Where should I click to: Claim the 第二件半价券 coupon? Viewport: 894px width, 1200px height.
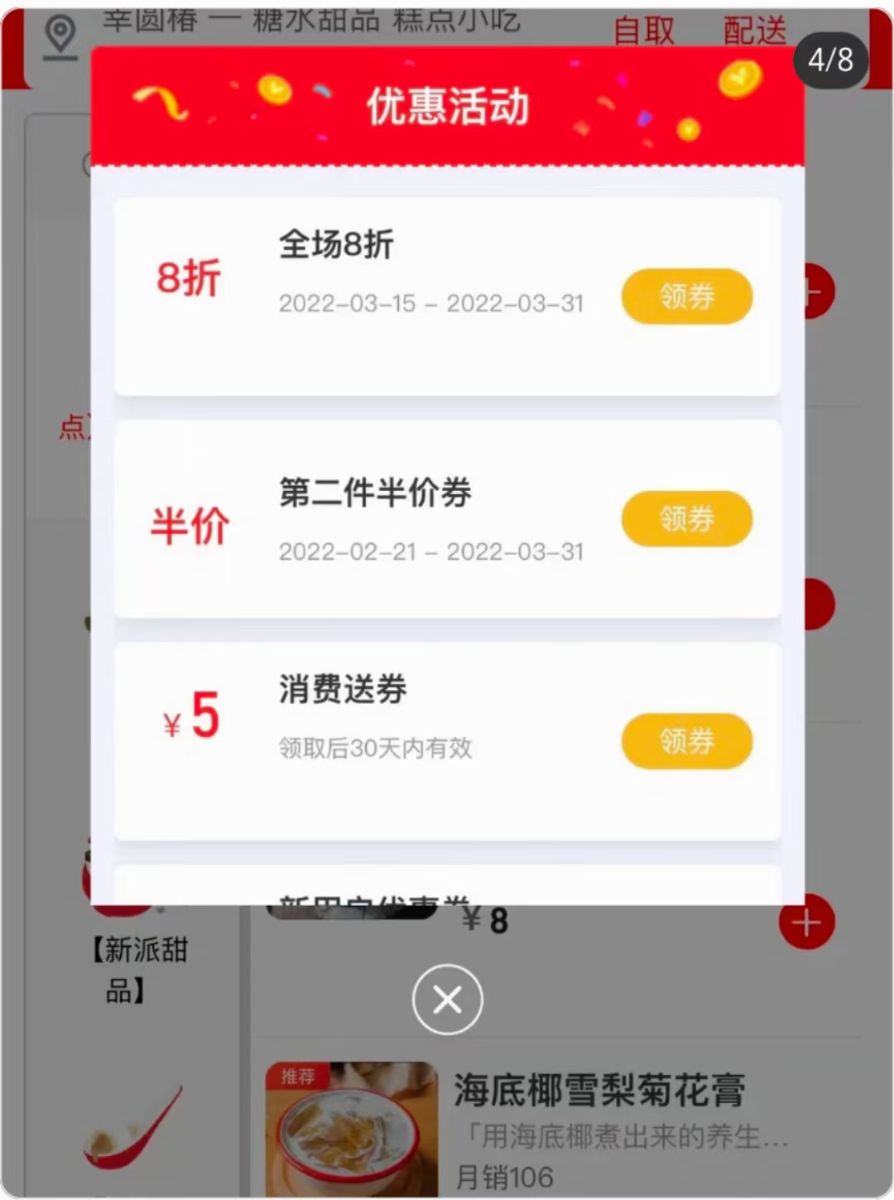point(687,519)
